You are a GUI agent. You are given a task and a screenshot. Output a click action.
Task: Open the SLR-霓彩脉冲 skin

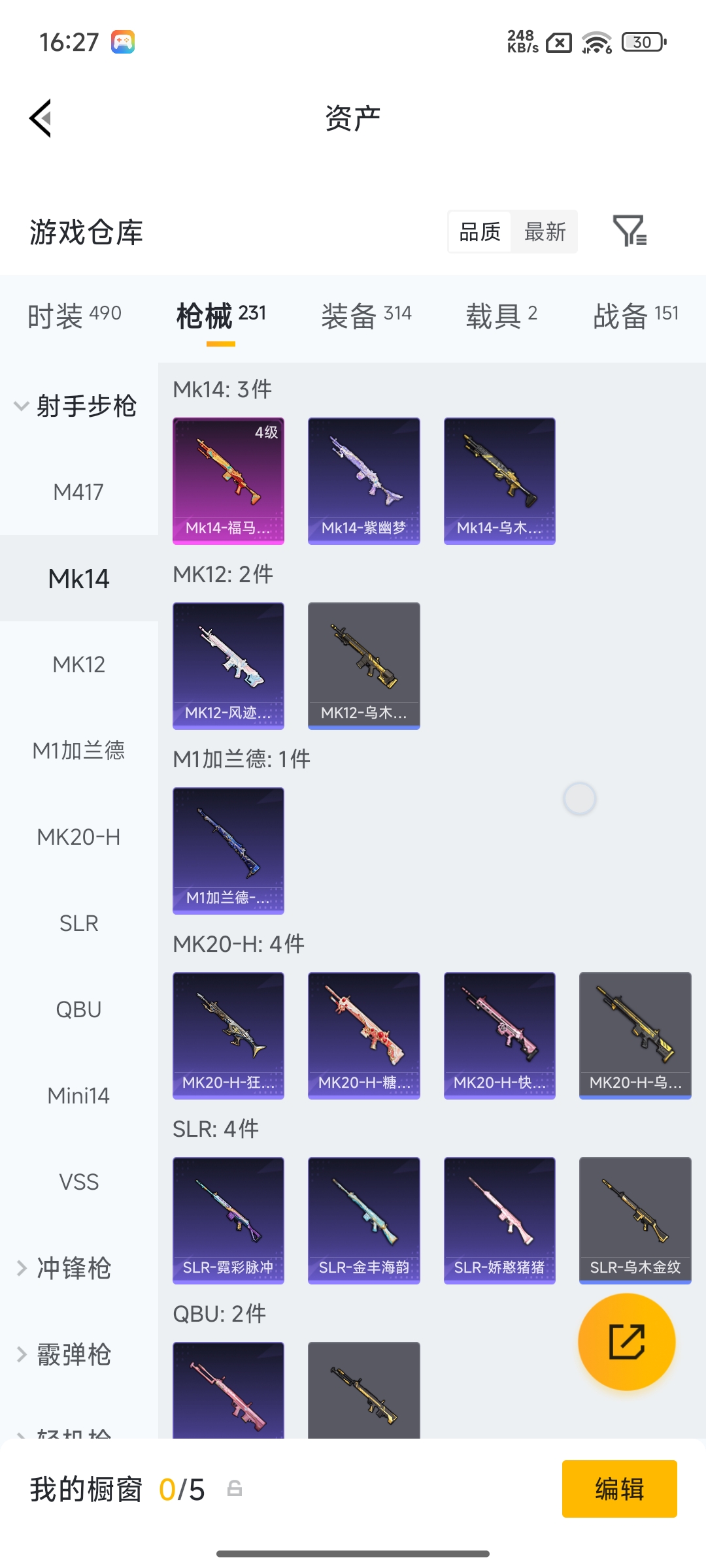(x=228, y=1220)
